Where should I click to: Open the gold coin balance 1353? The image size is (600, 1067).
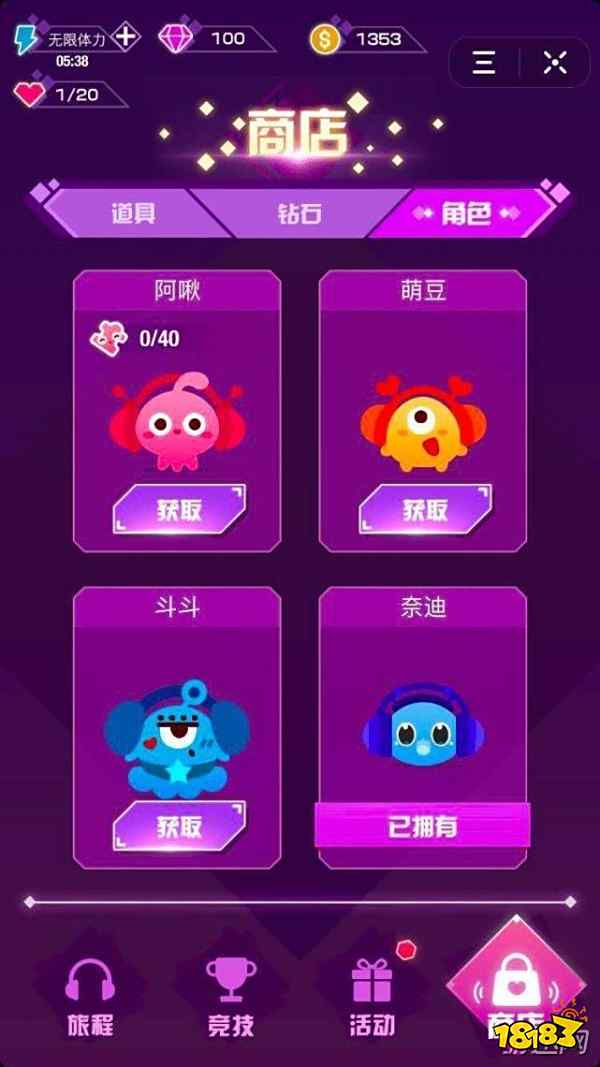coord(366,40)
